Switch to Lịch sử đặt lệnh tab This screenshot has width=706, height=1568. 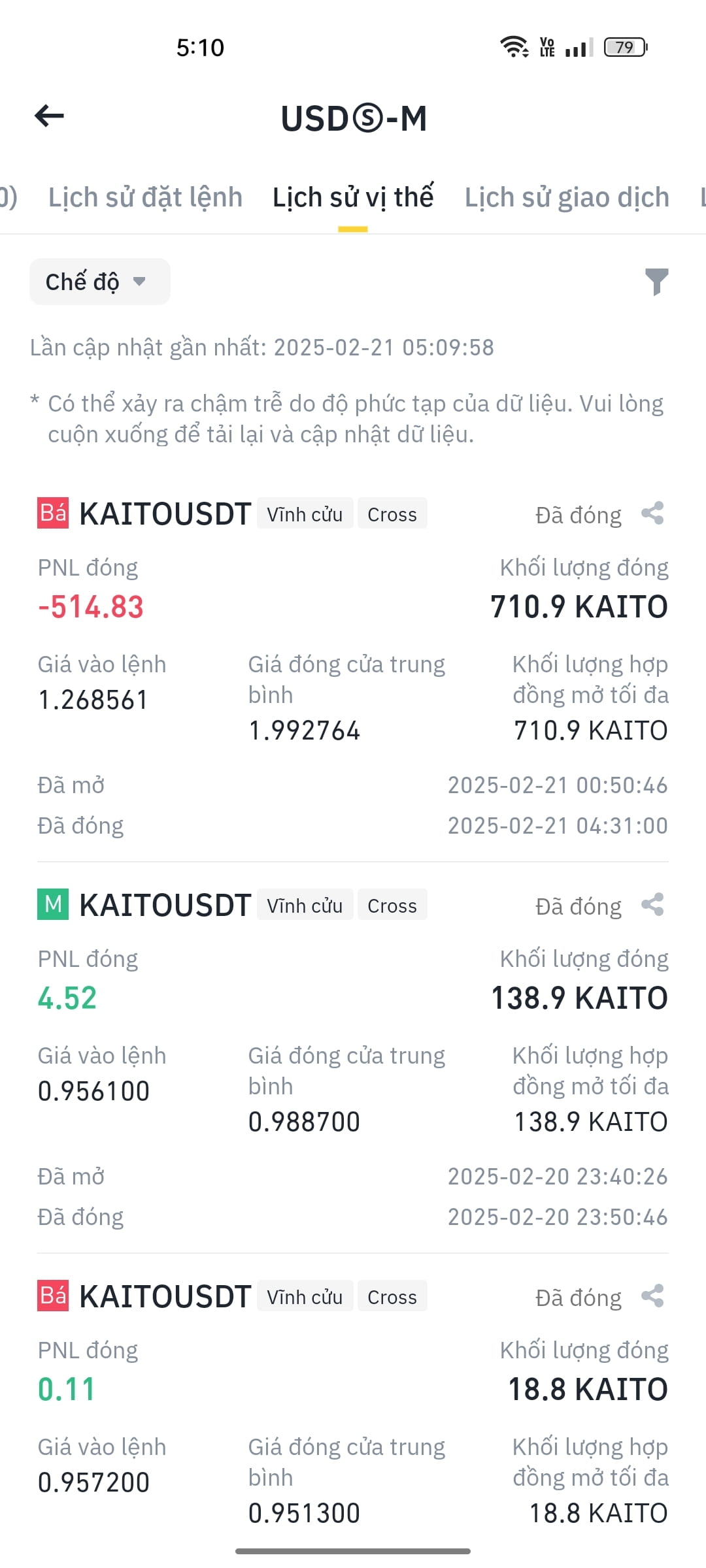pos(145,197)
